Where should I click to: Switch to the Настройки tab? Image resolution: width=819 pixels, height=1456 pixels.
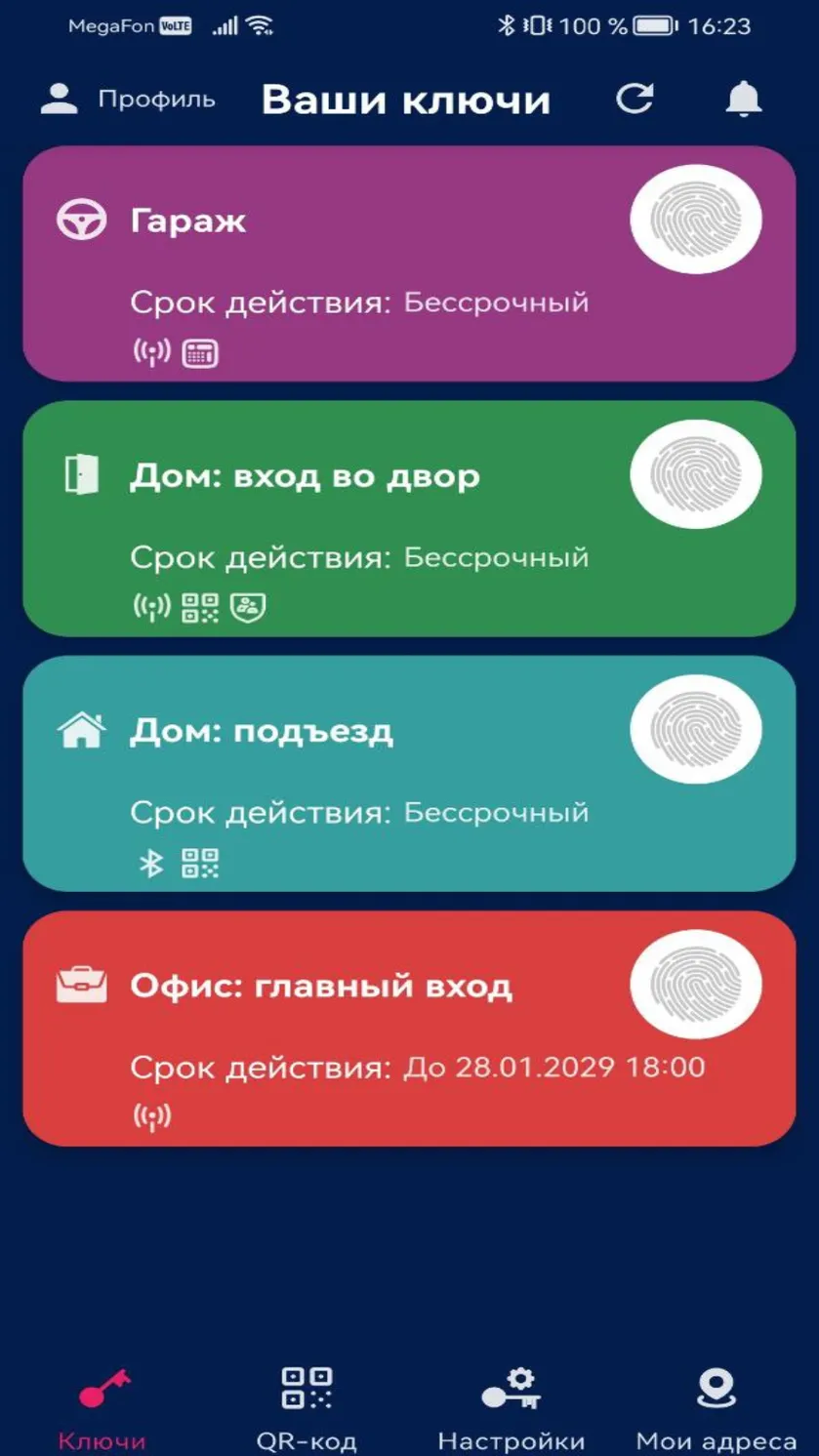[x=511, y=1408]
